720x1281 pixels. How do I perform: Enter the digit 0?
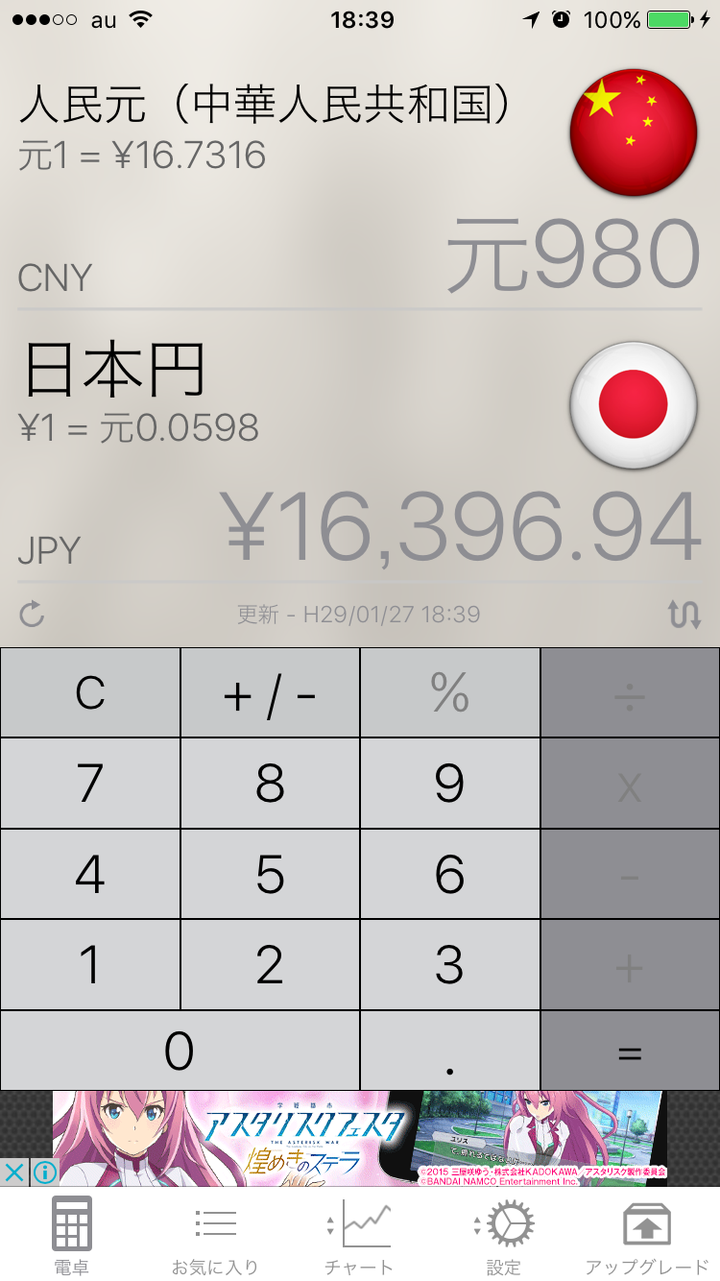pyautogui.click(x=180, y=1050)
